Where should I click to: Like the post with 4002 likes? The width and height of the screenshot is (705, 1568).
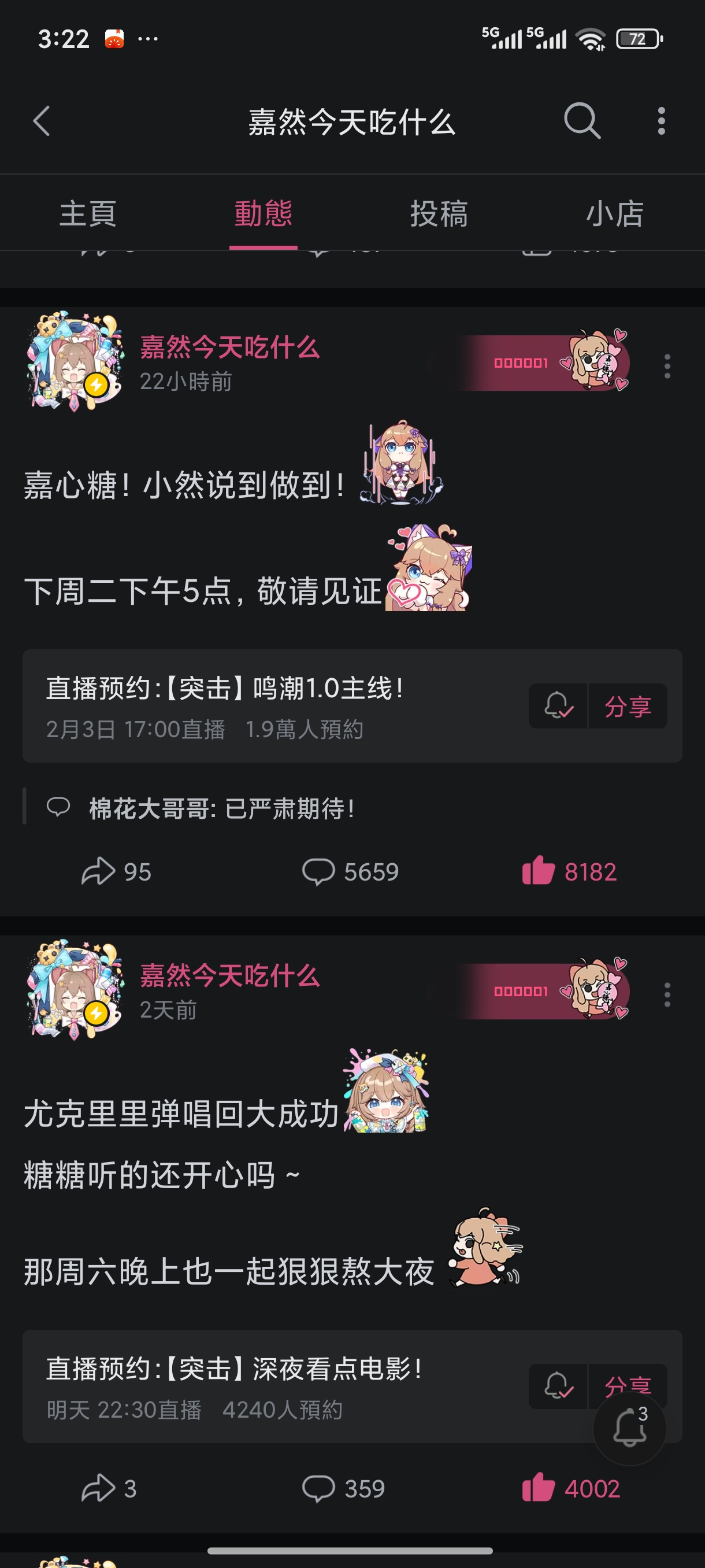[571, 1488]
